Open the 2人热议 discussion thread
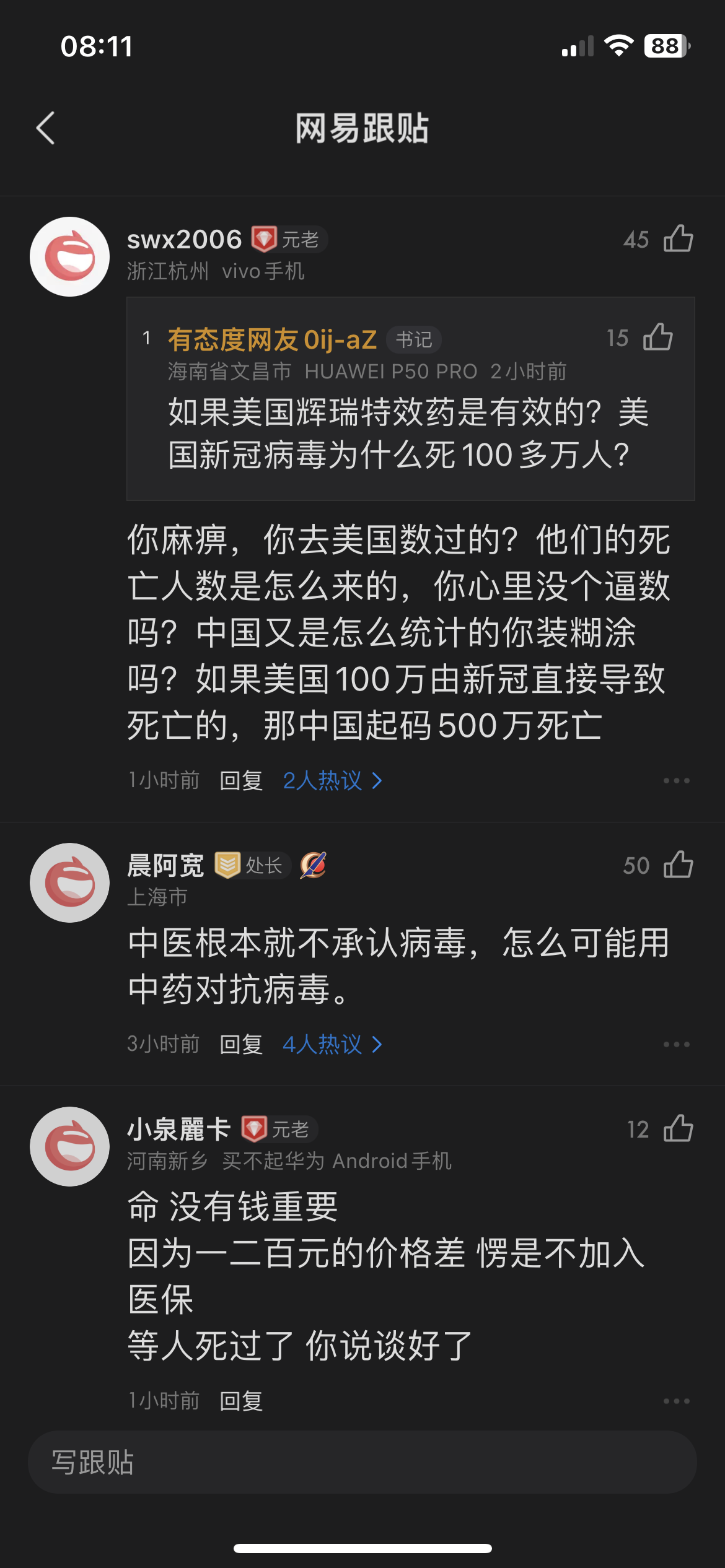The image size is (725, 1568). (332, 780)
